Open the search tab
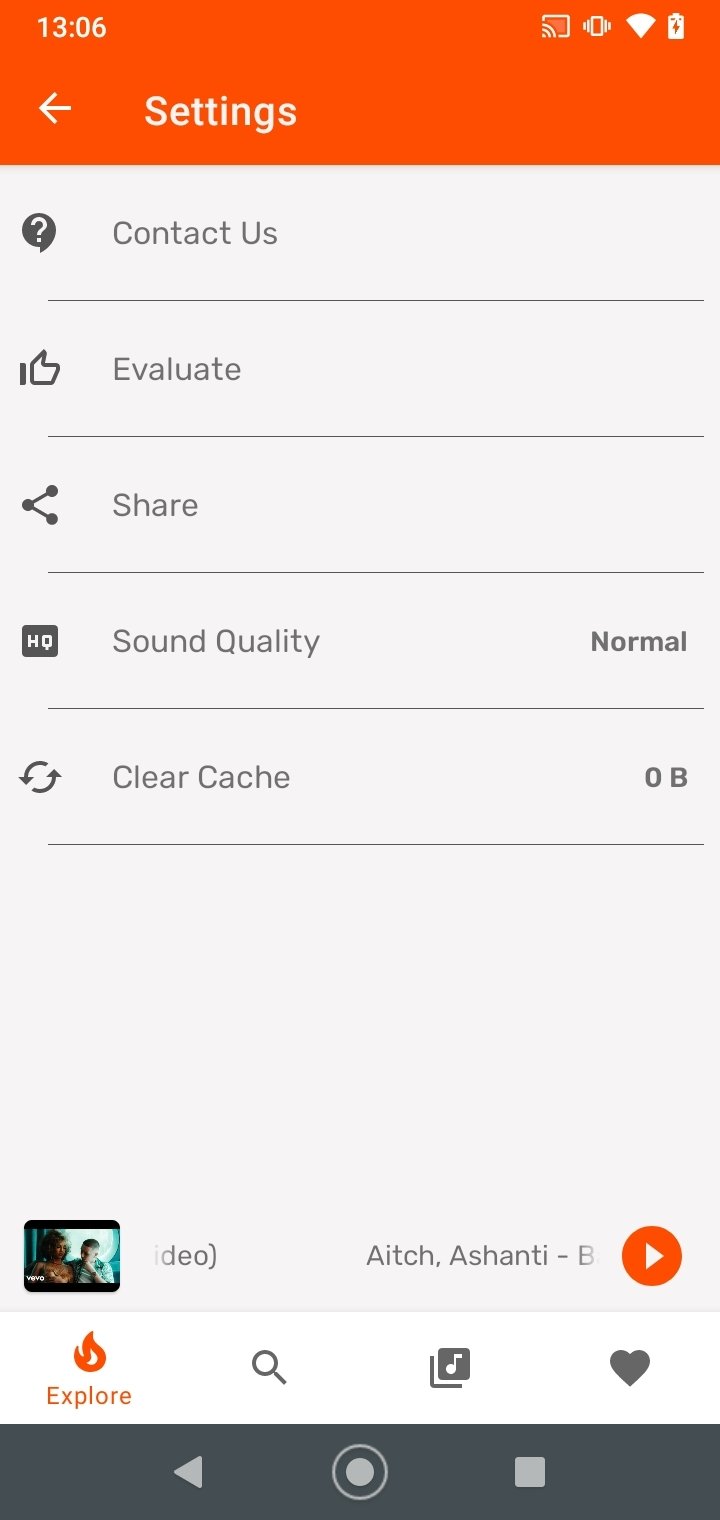The height and width of the screenshot is (1520, 720). pyautogui.click(x=269, y=1367)
